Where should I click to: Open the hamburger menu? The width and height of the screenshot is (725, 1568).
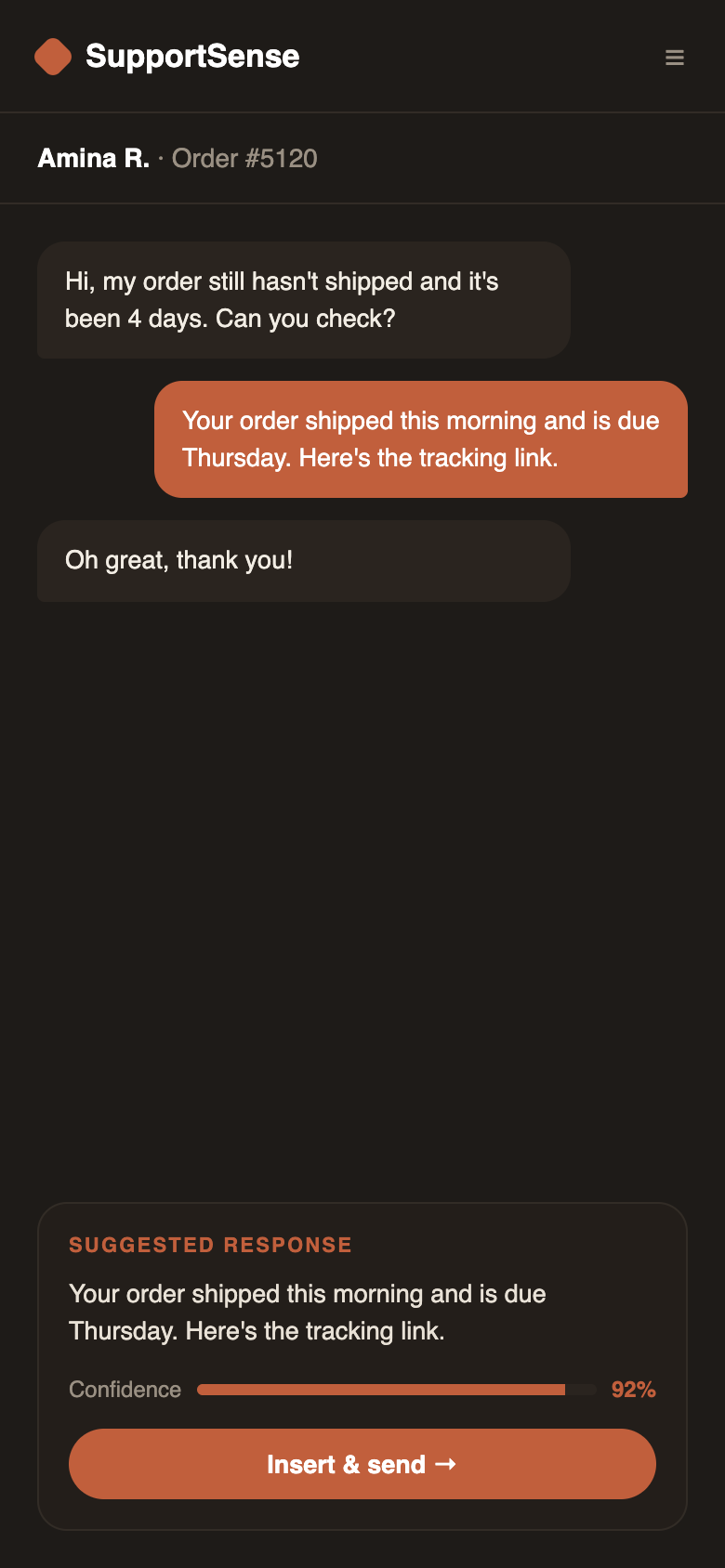pyautogui.click(x=675, y=58)
